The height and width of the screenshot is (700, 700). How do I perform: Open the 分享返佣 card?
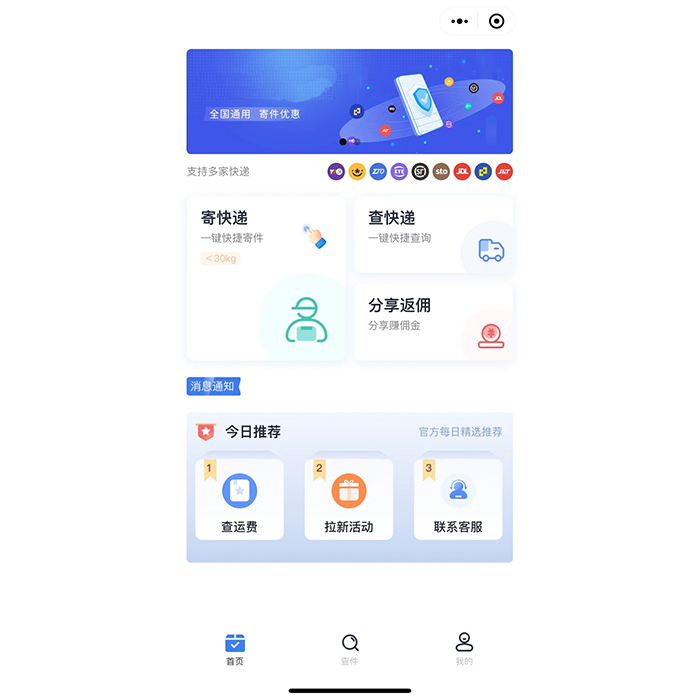coord(433,321)
